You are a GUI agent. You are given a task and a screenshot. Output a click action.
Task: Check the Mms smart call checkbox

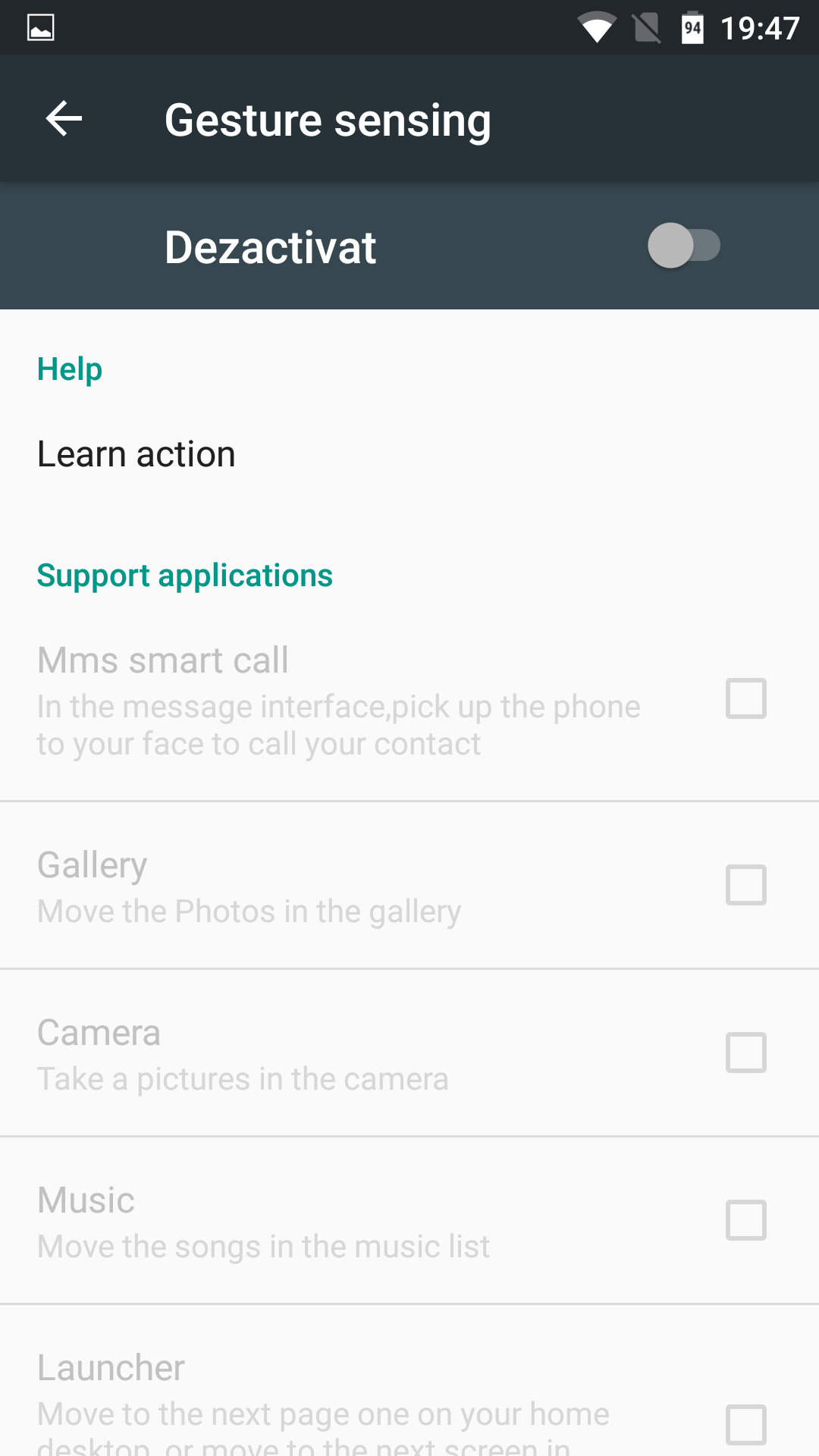coord(746,698)
